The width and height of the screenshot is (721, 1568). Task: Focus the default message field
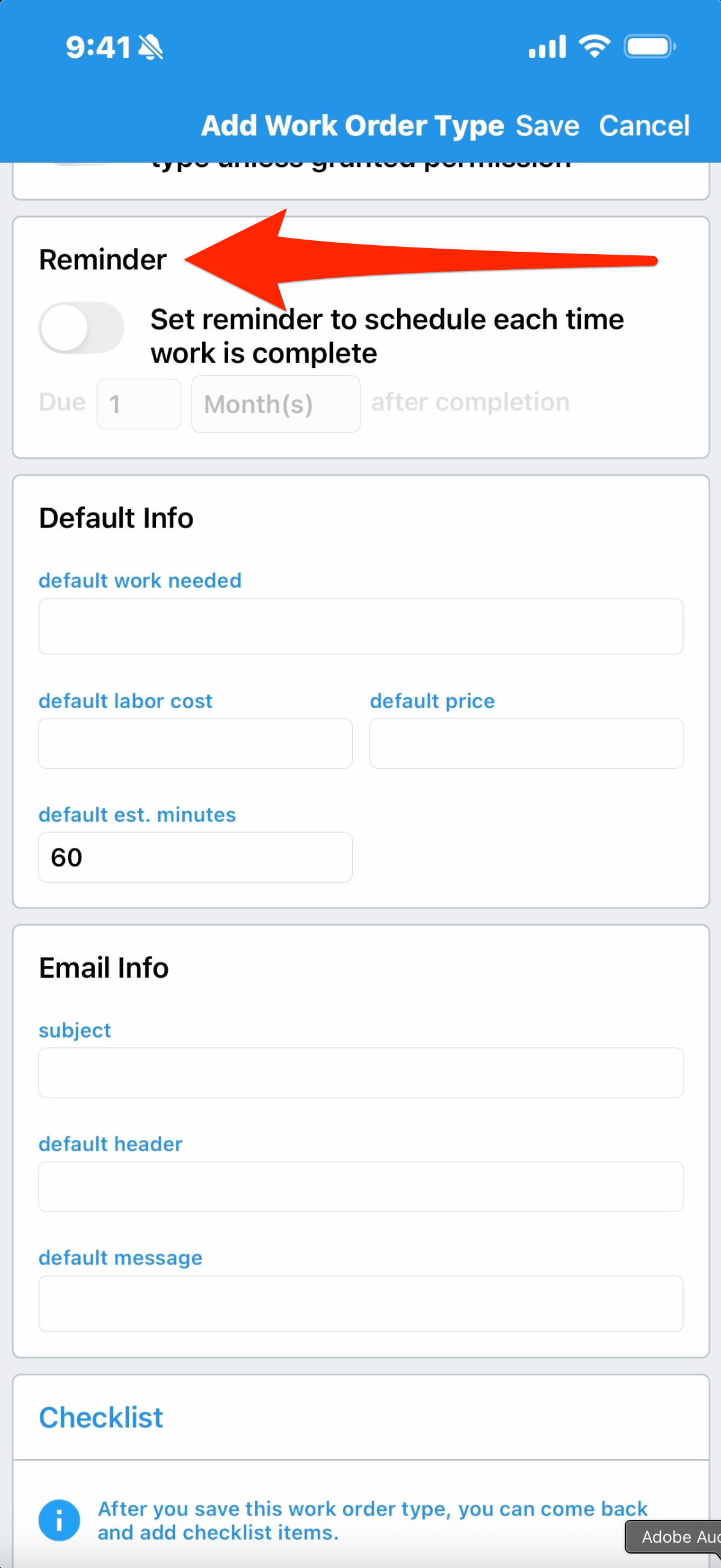tap(361, 1303)
